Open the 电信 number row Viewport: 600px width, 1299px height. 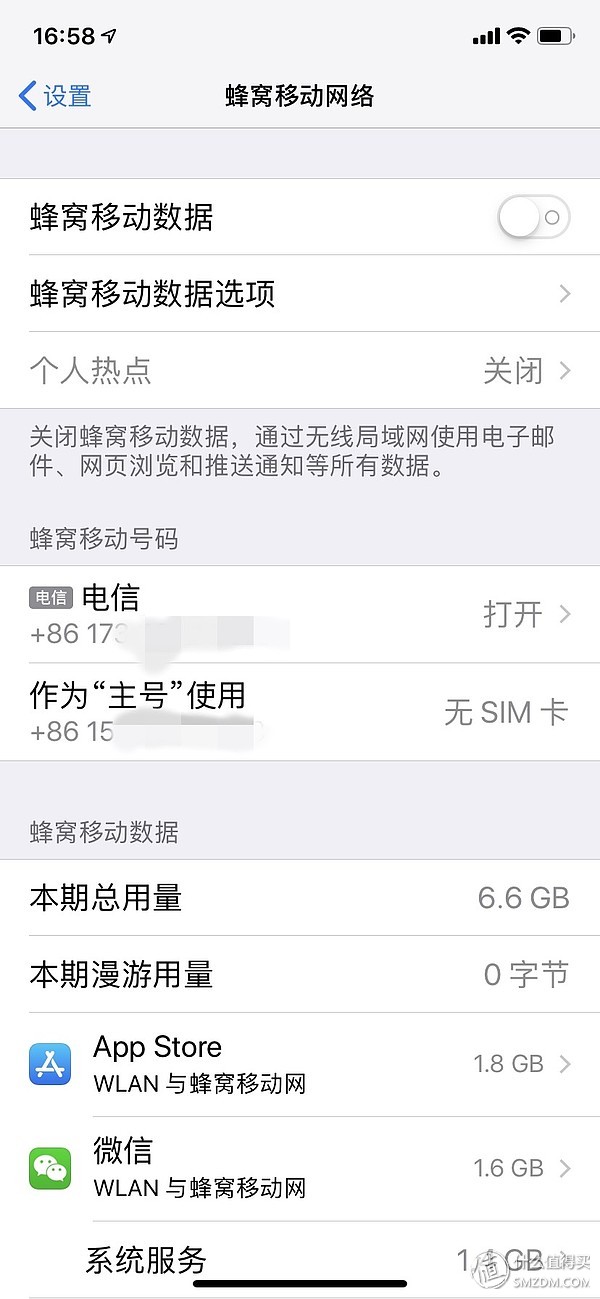(x=300, y=613)
